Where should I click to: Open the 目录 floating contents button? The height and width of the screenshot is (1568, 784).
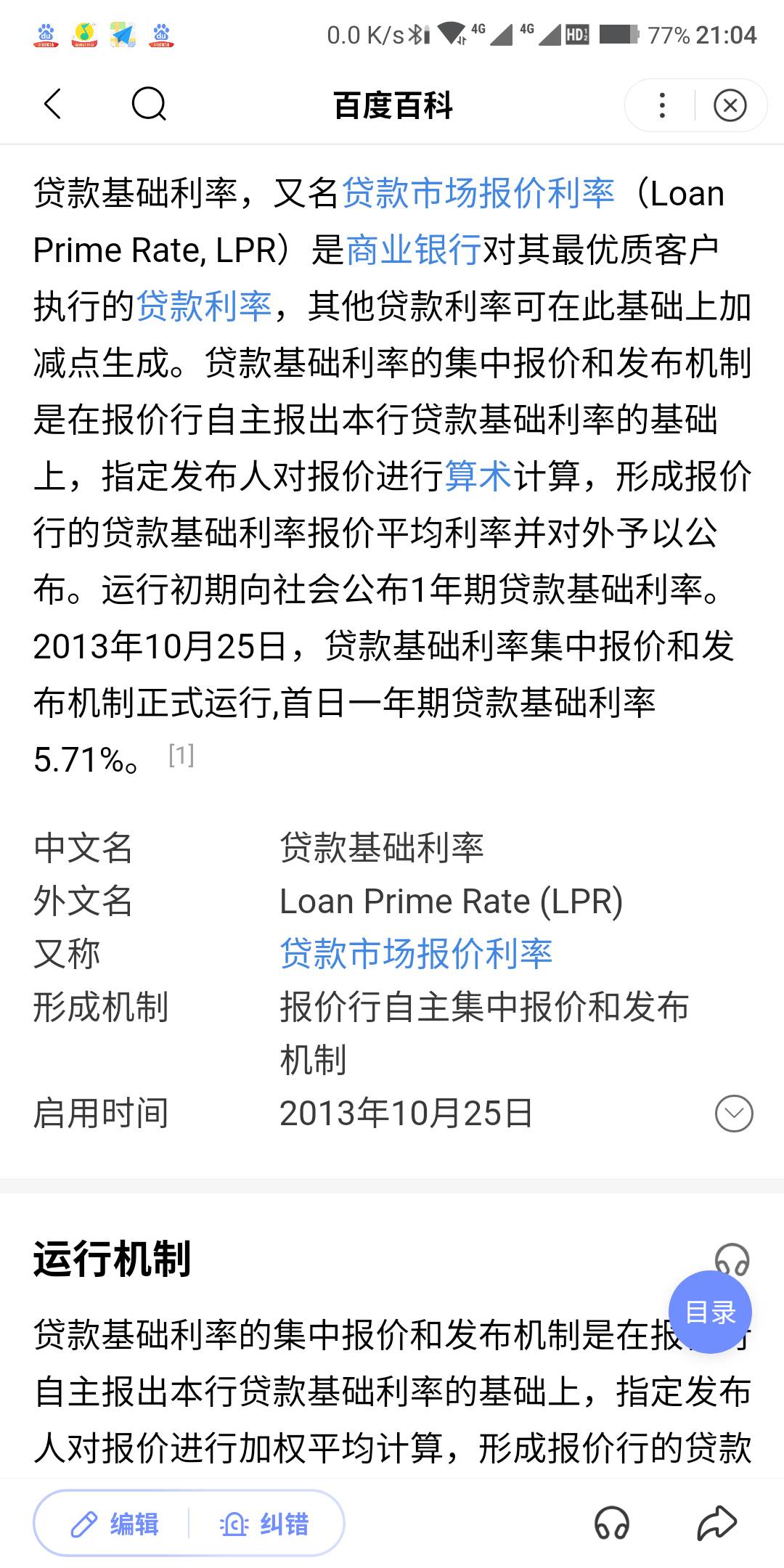(x=710, y=1312)
